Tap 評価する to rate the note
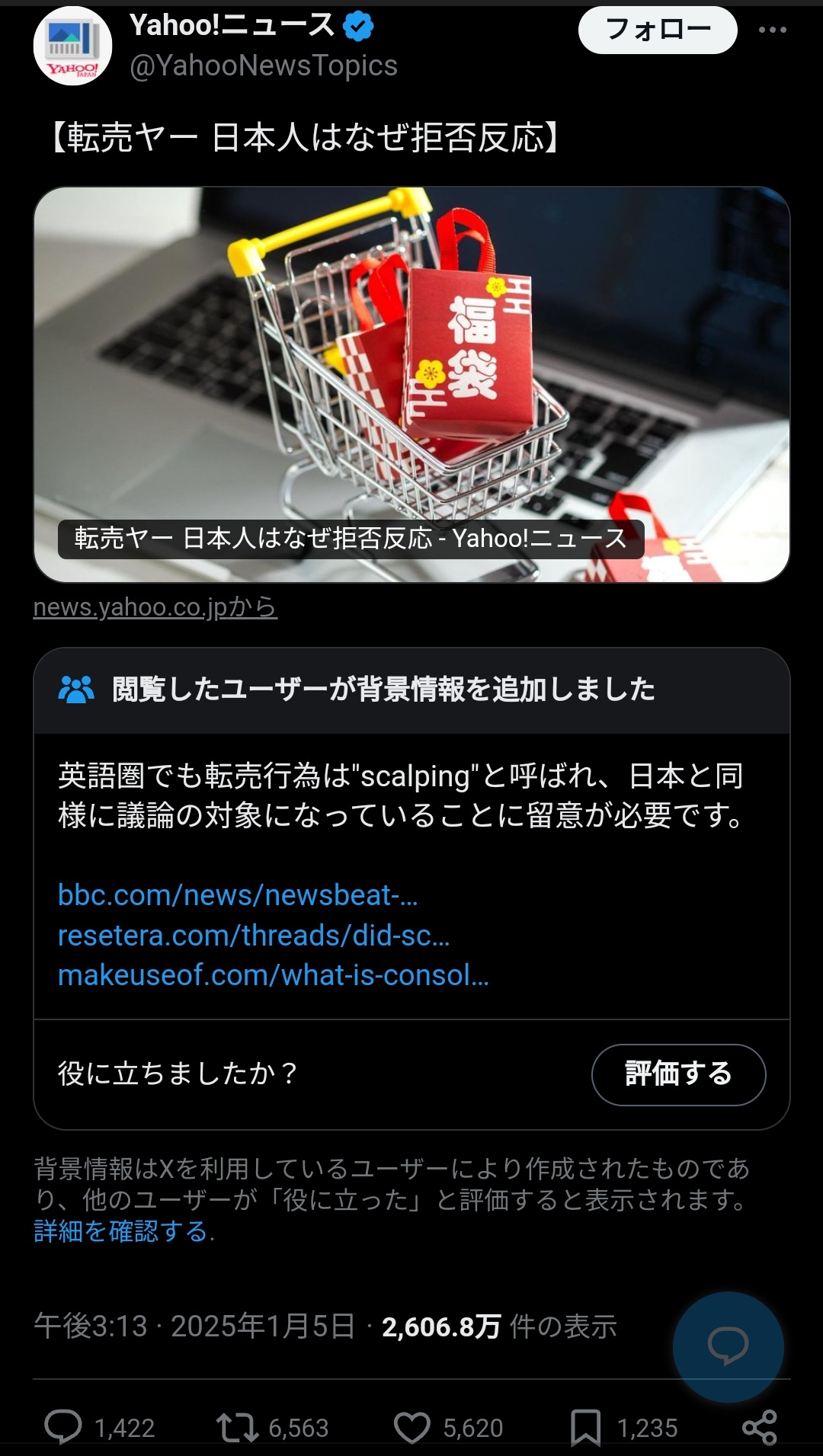Image resolution: width=823 pixels, height=1456 pixels. coord(678,1074)
